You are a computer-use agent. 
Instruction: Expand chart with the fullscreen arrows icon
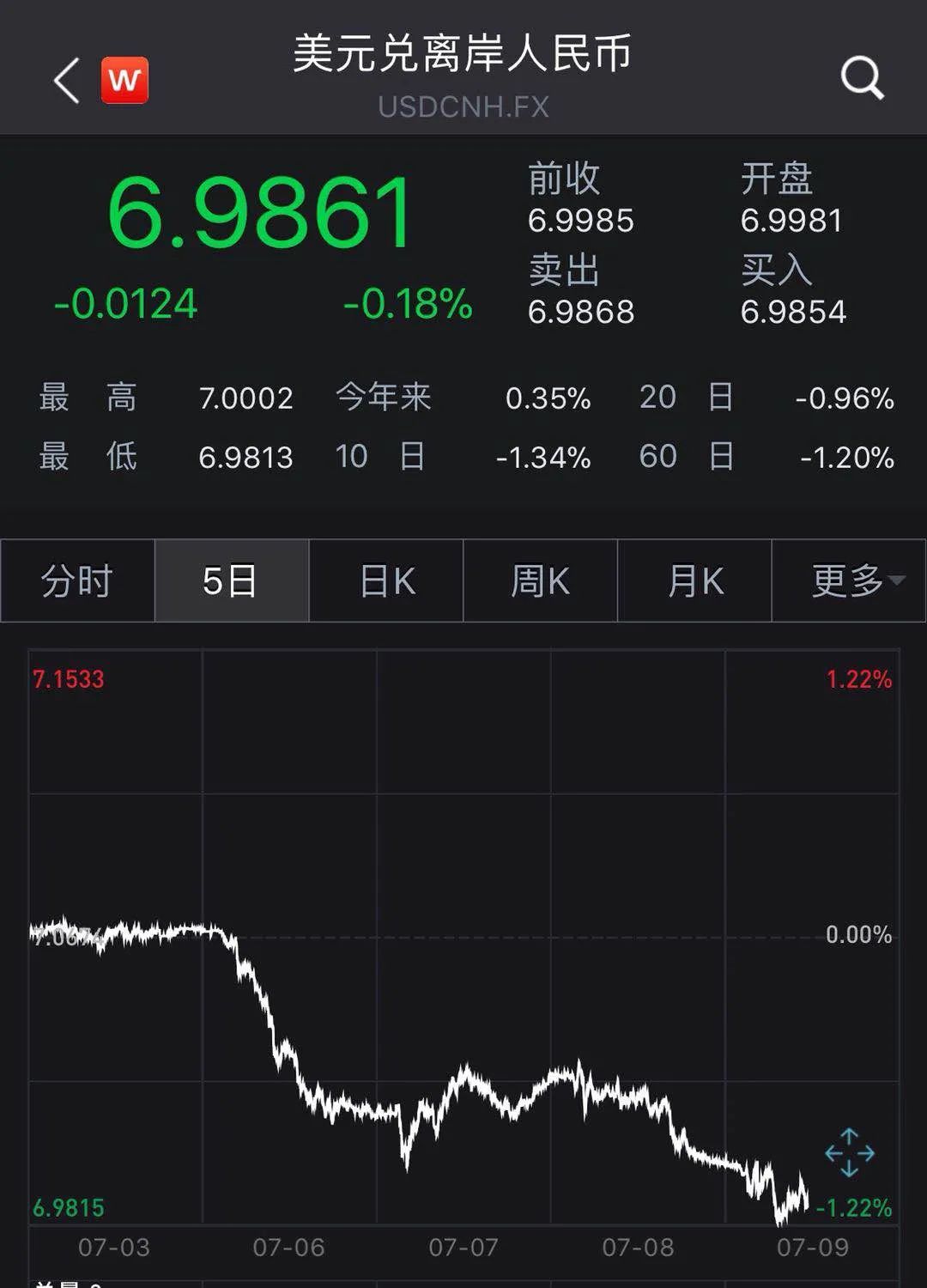[849, 1153]
